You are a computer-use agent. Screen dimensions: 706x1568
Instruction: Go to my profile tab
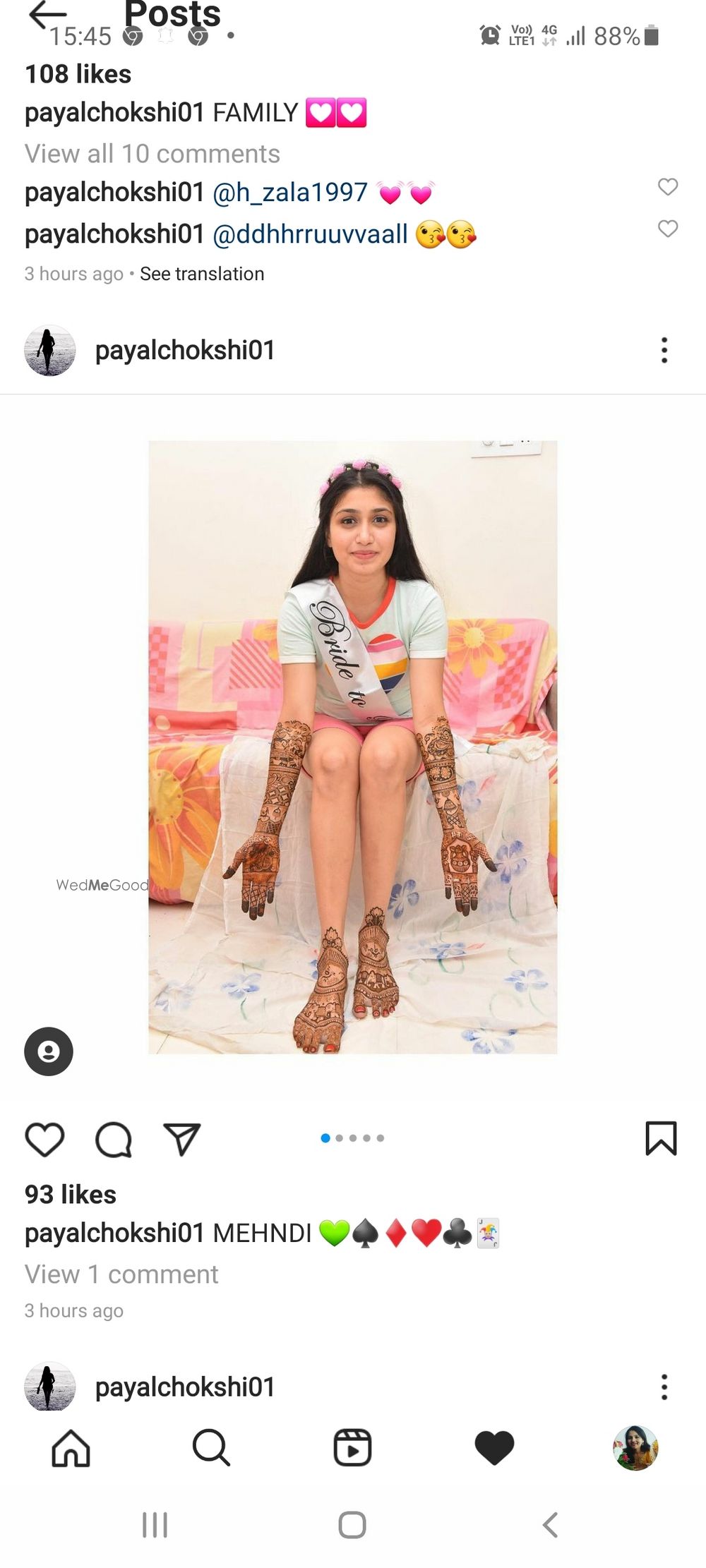coord(635,1448)
